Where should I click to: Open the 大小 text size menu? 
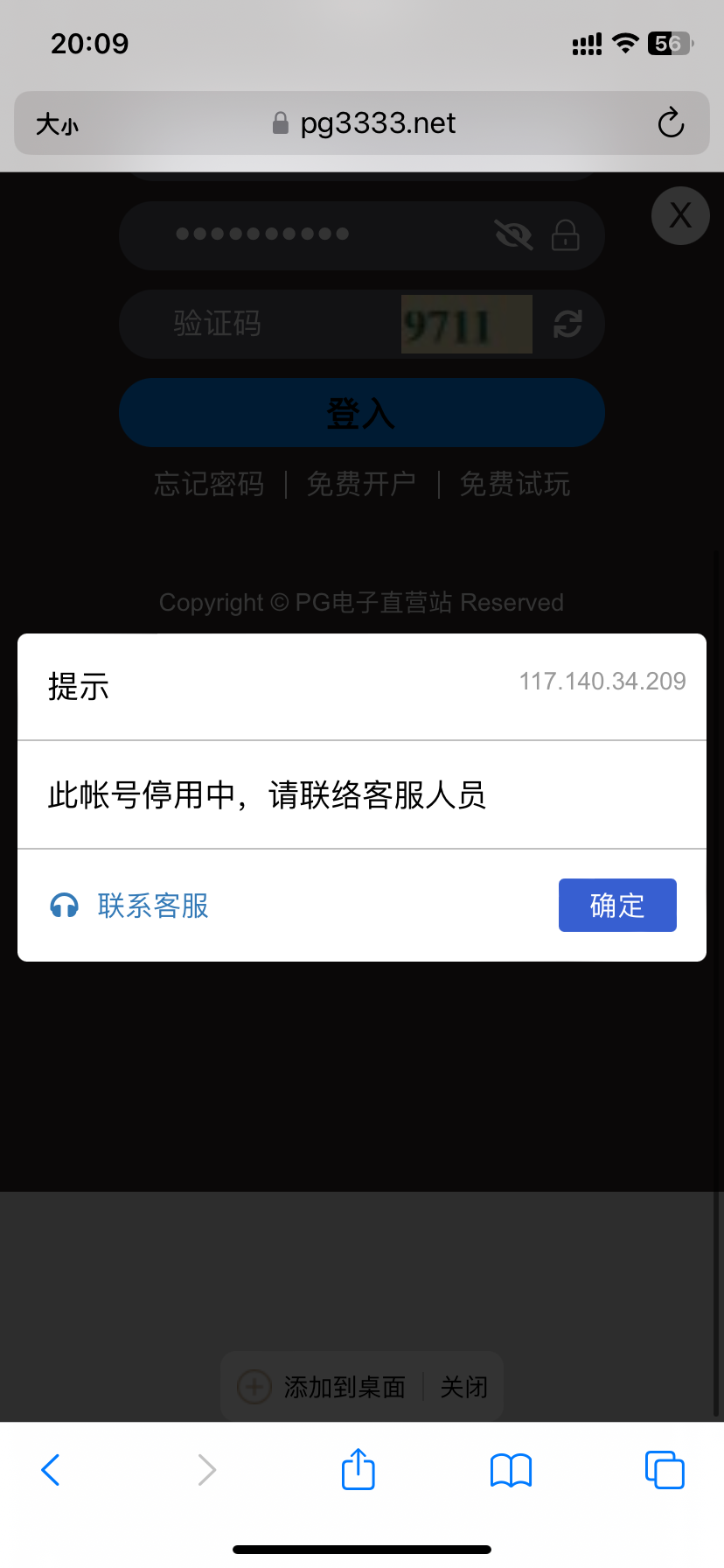57,124
